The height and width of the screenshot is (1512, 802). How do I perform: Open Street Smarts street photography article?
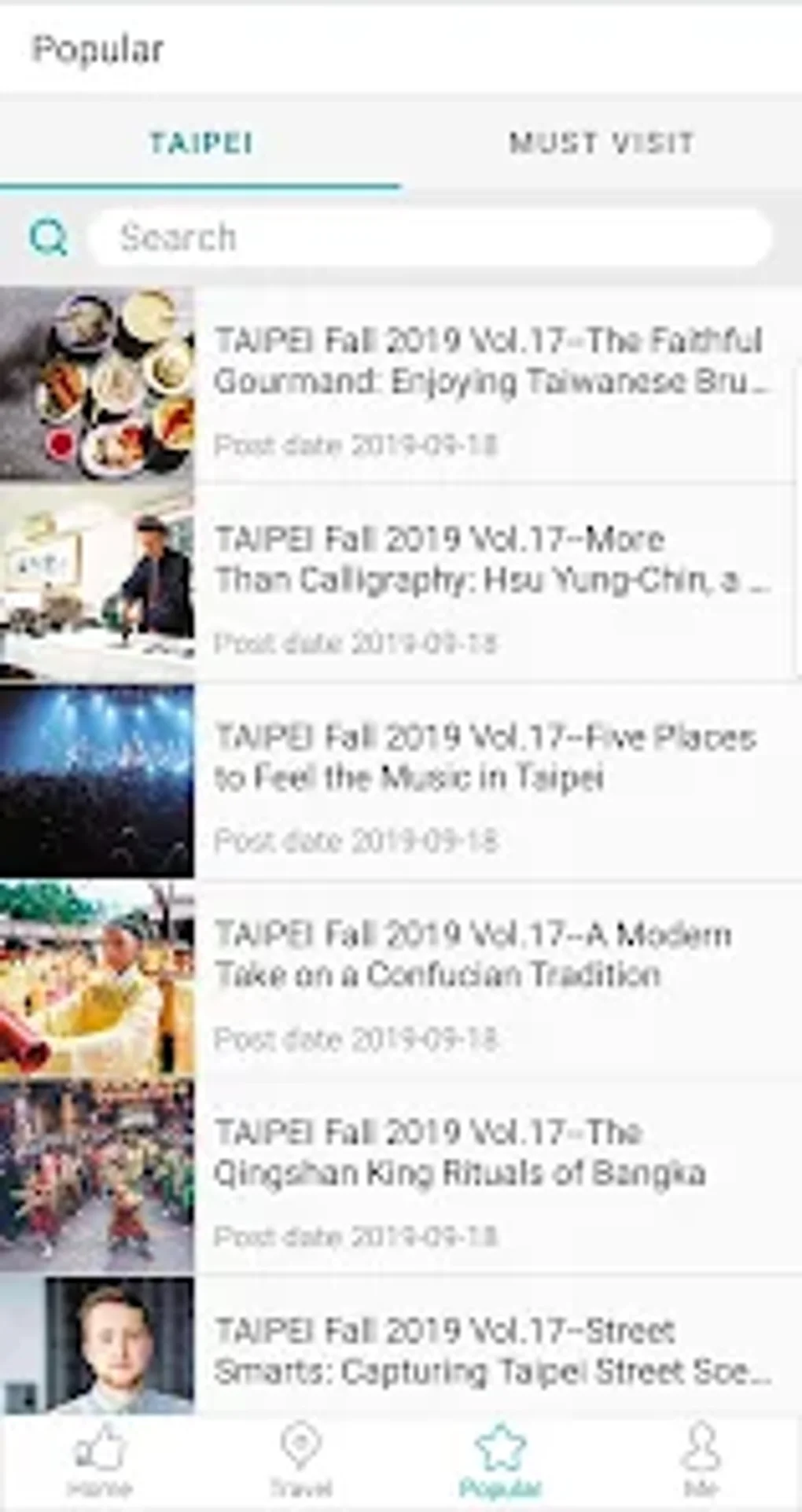[487, 1351]
